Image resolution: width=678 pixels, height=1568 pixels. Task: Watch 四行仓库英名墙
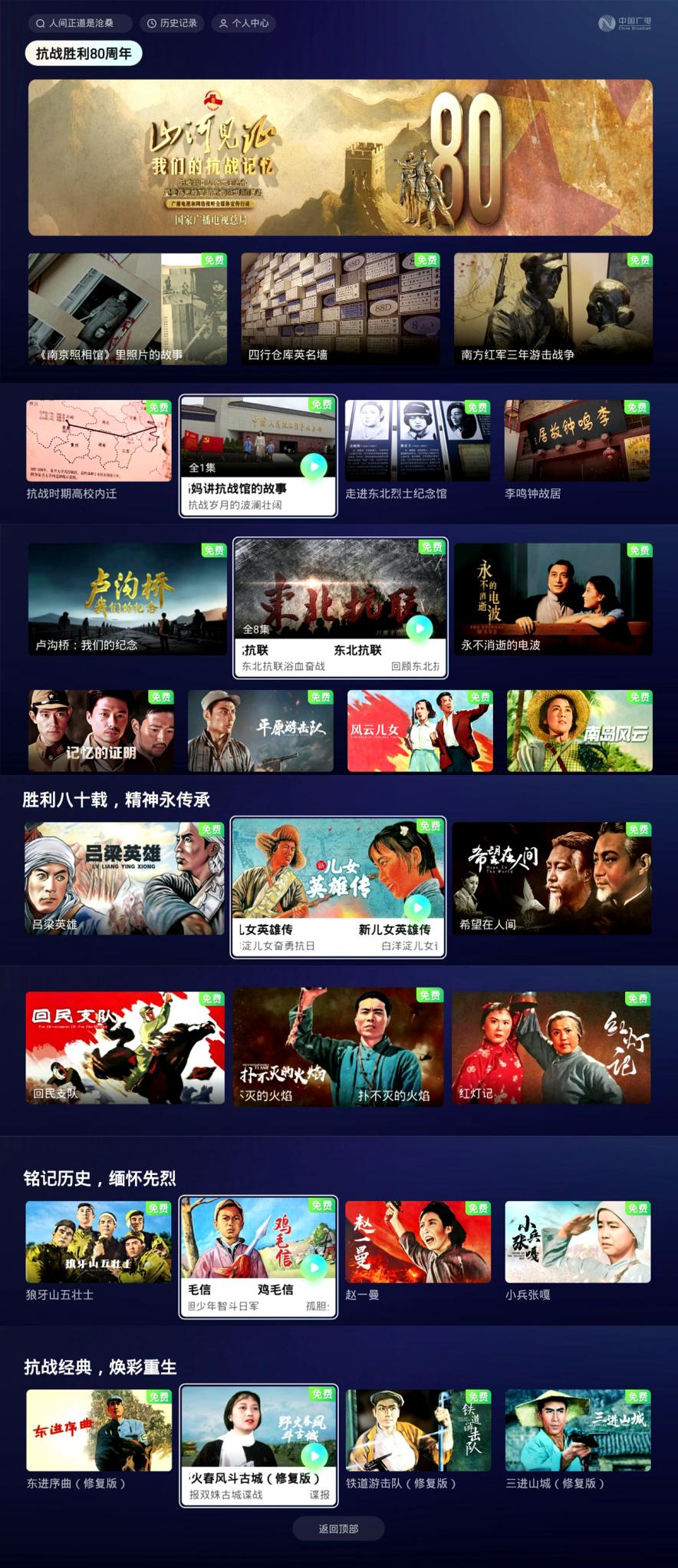(341, 309)
